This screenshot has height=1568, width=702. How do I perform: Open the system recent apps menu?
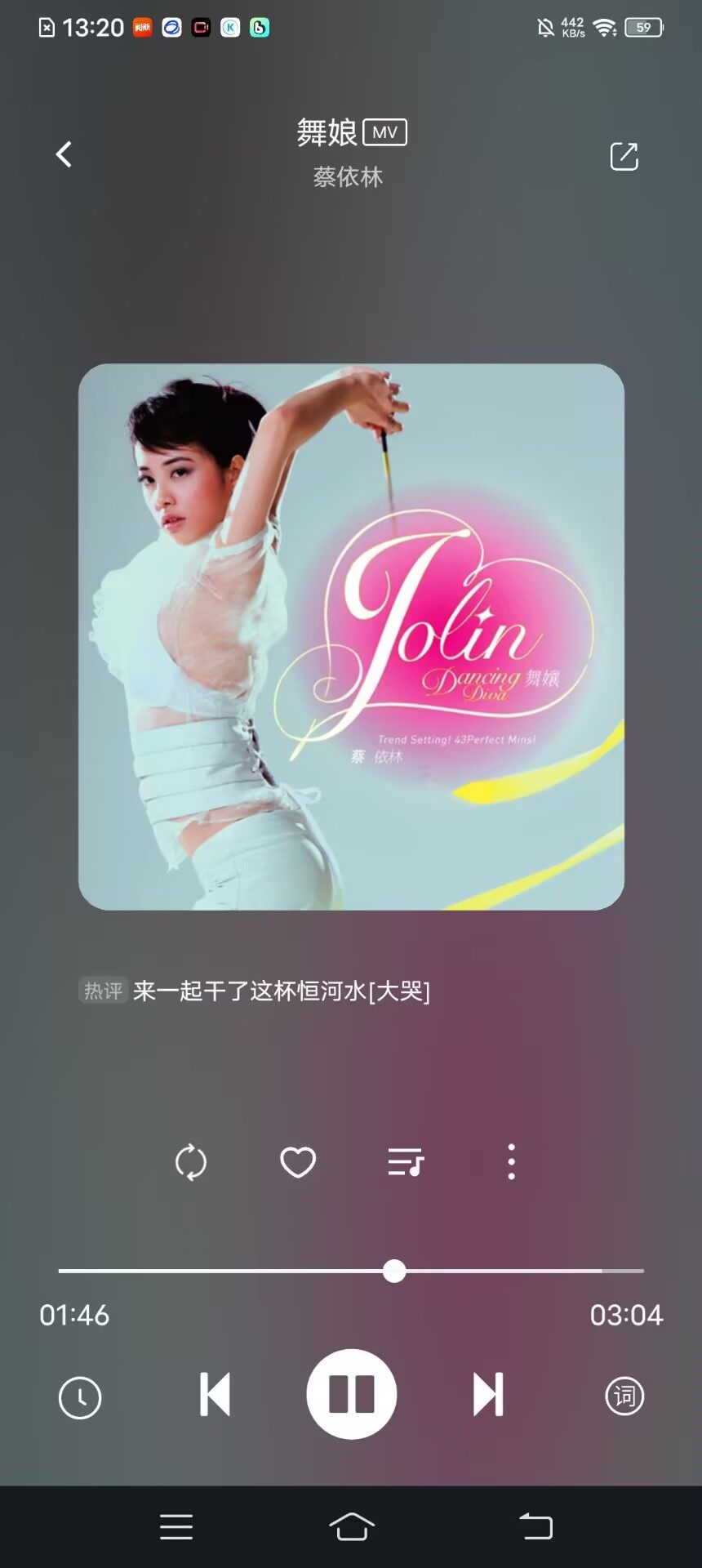(x=176, y=1526)
